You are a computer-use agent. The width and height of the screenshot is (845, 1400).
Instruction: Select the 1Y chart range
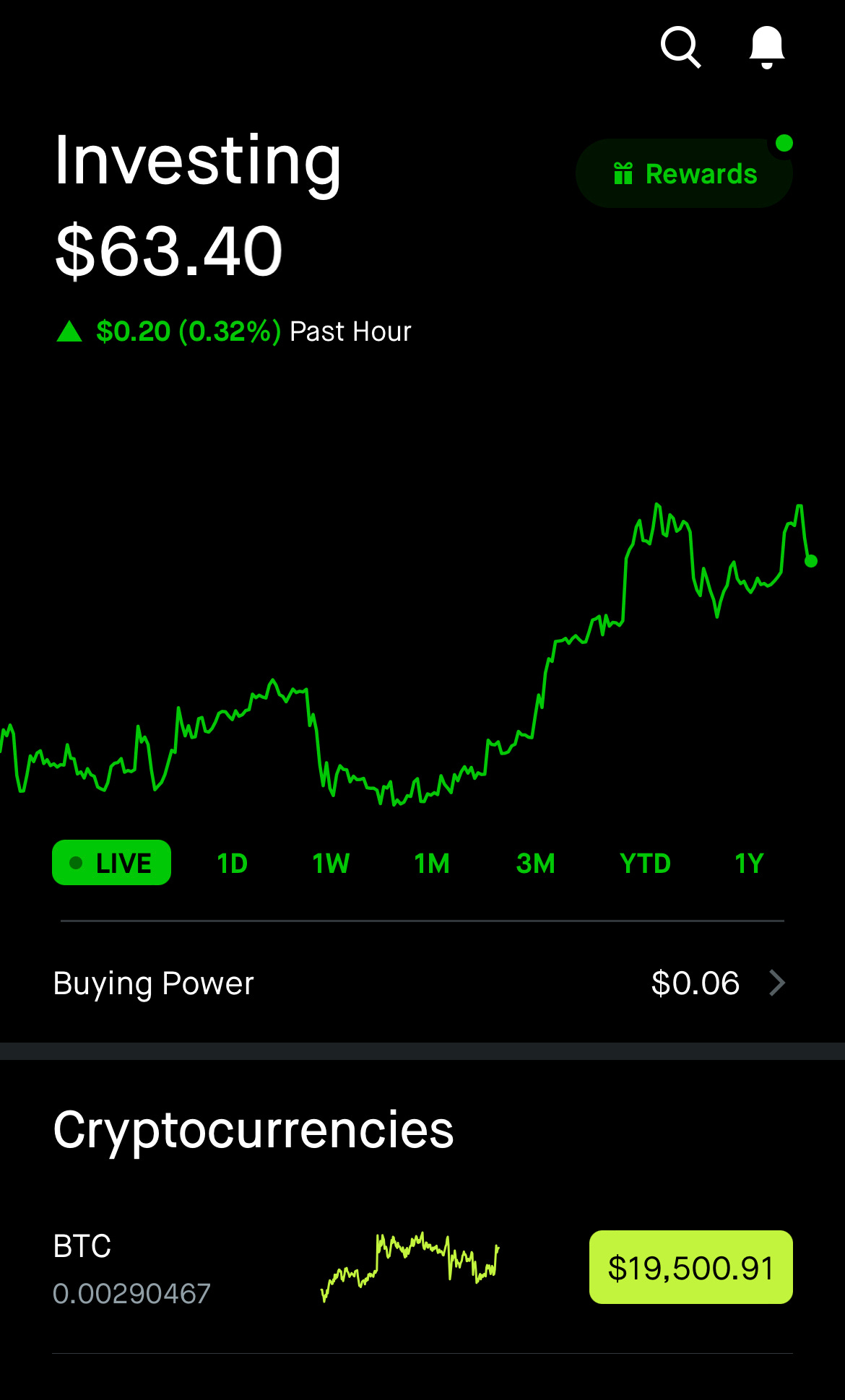tap(749, 864)
